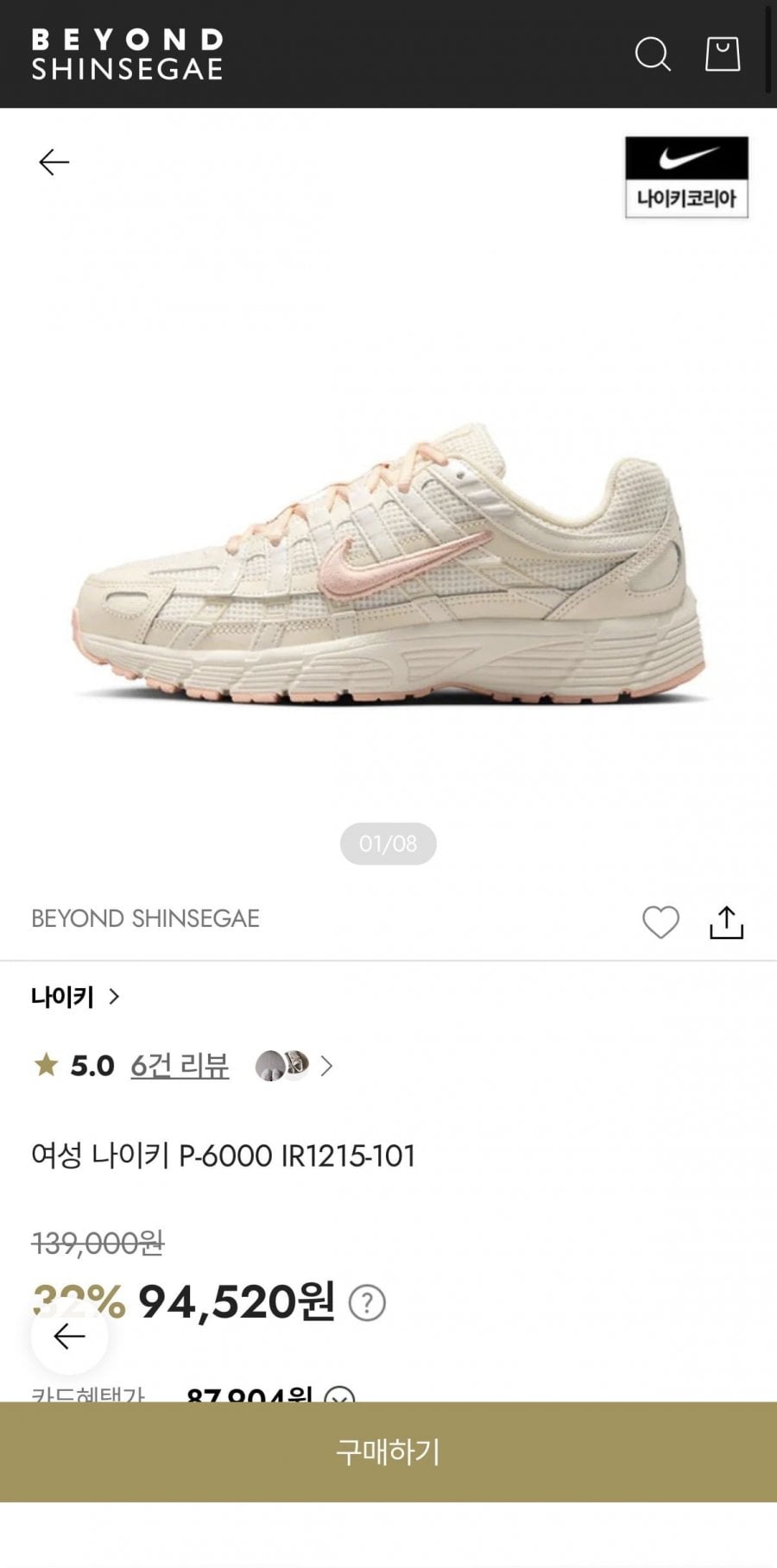Viewport: 777px width, 1568px height.
Task: Share this product
Action: pos(726,923)
